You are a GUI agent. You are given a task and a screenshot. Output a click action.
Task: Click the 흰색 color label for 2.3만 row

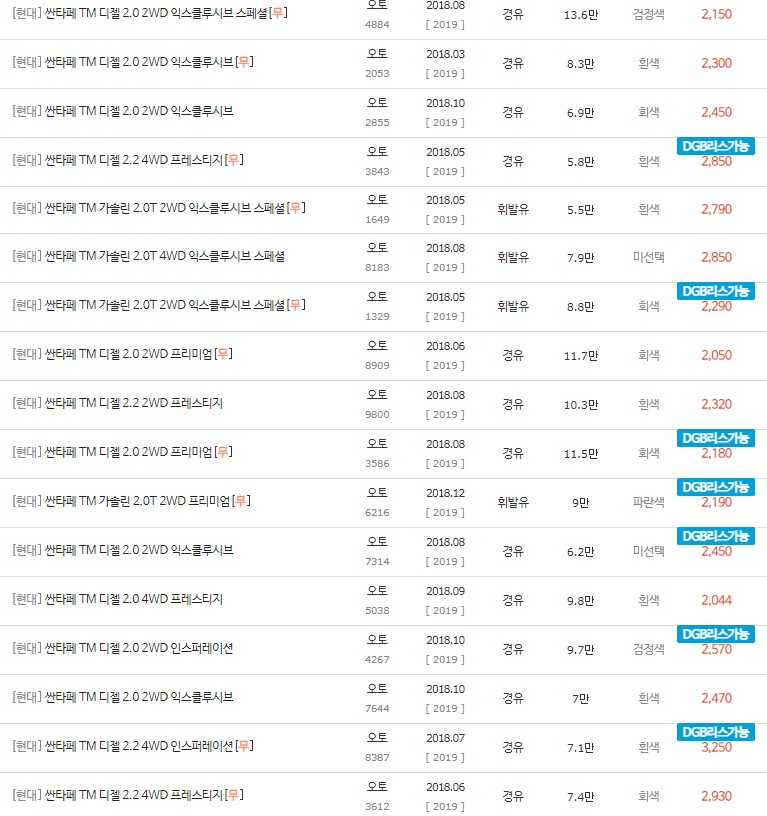pyautogui.click(x=647, y=63)
